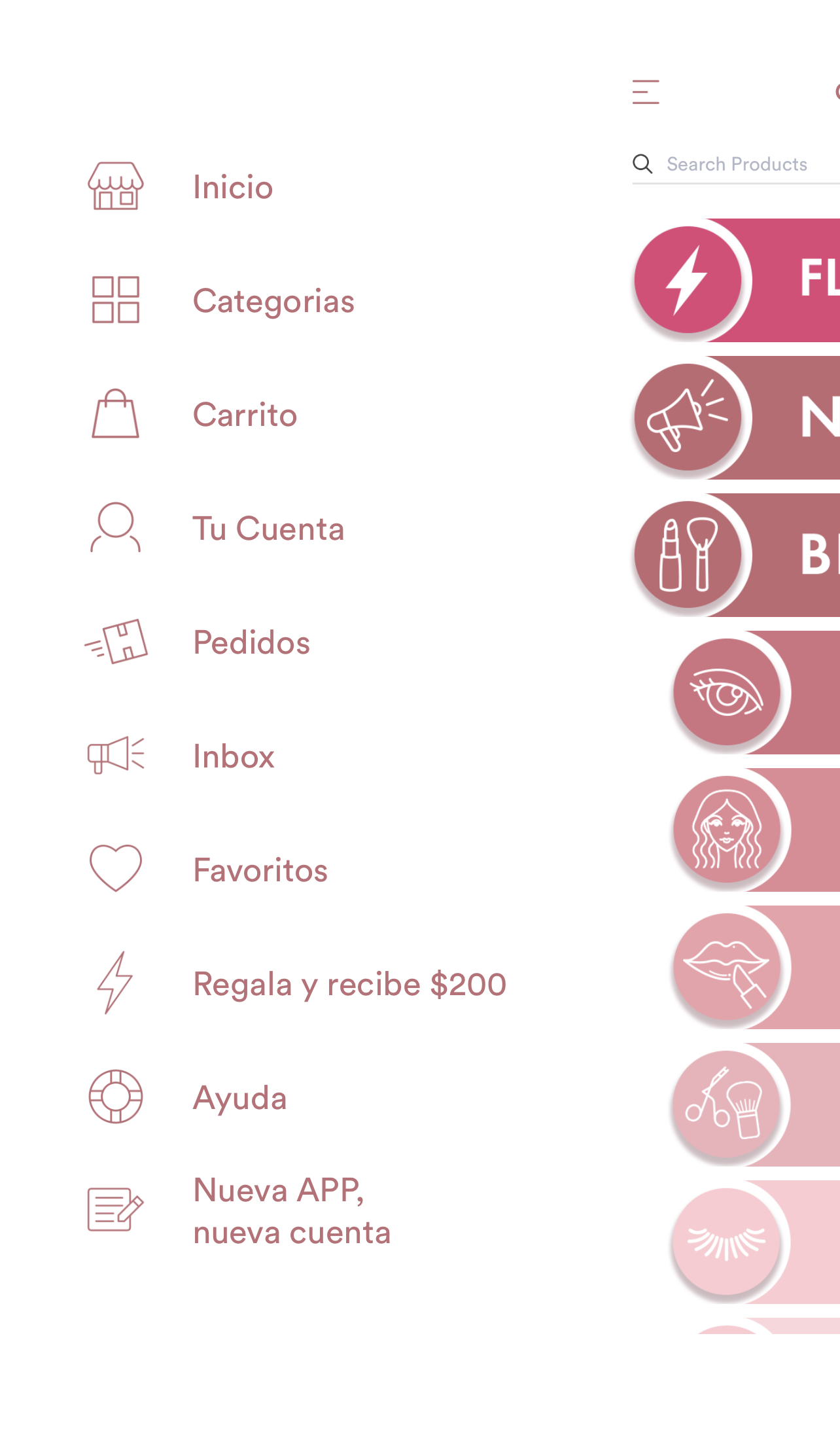The width and height of the screenshot is (840, 1444).
Task: Open the eye makeup category
Action: (756, 692)
